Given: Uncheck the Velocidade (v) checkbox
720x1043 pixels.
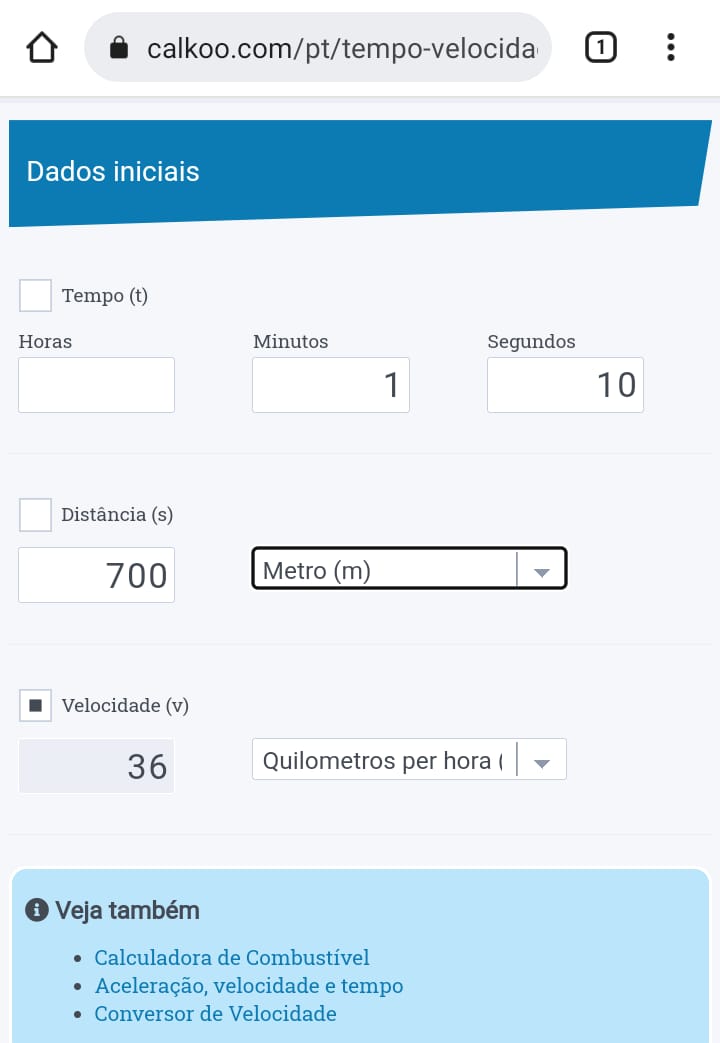Looking at the screenshot, I should click(x=36, y=706).
